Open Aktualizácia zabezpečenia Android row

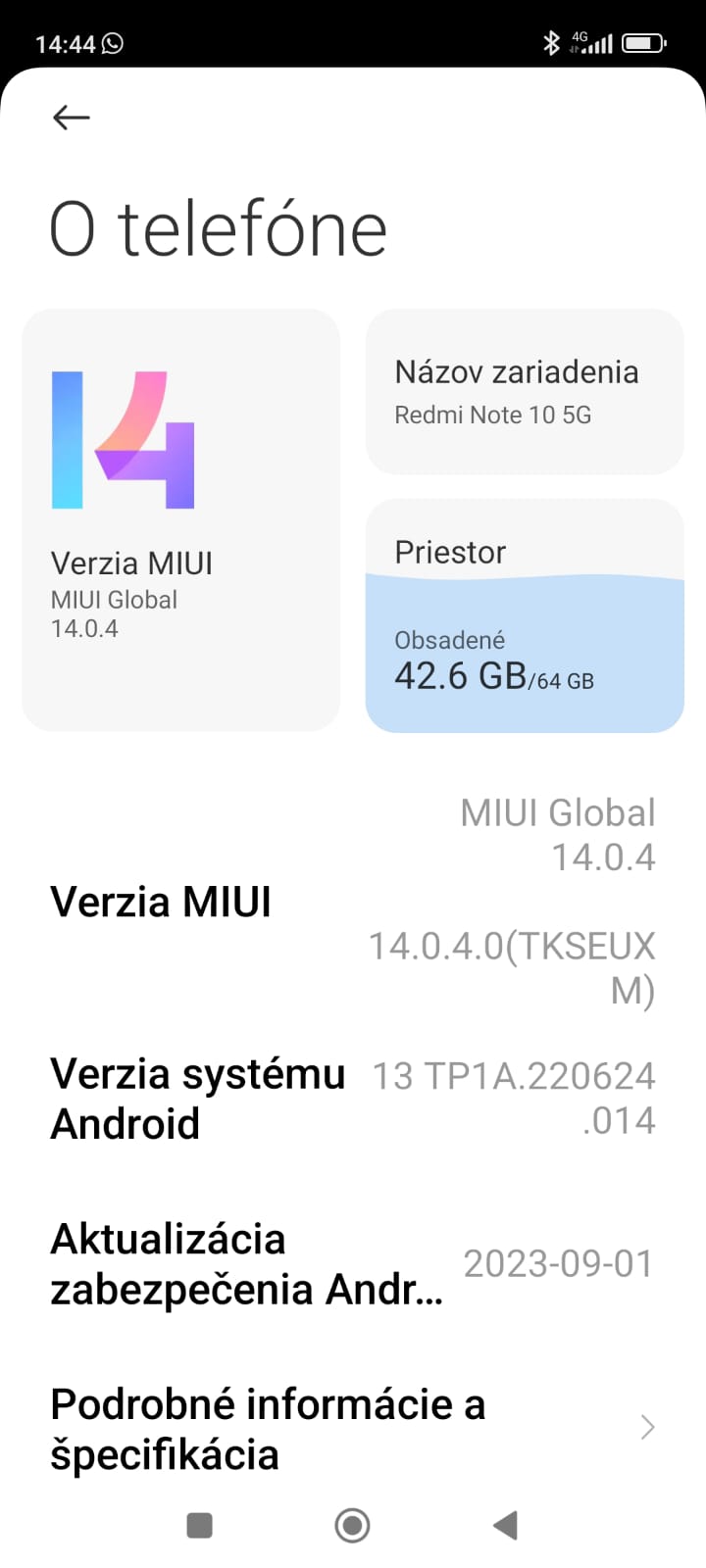353,1264
